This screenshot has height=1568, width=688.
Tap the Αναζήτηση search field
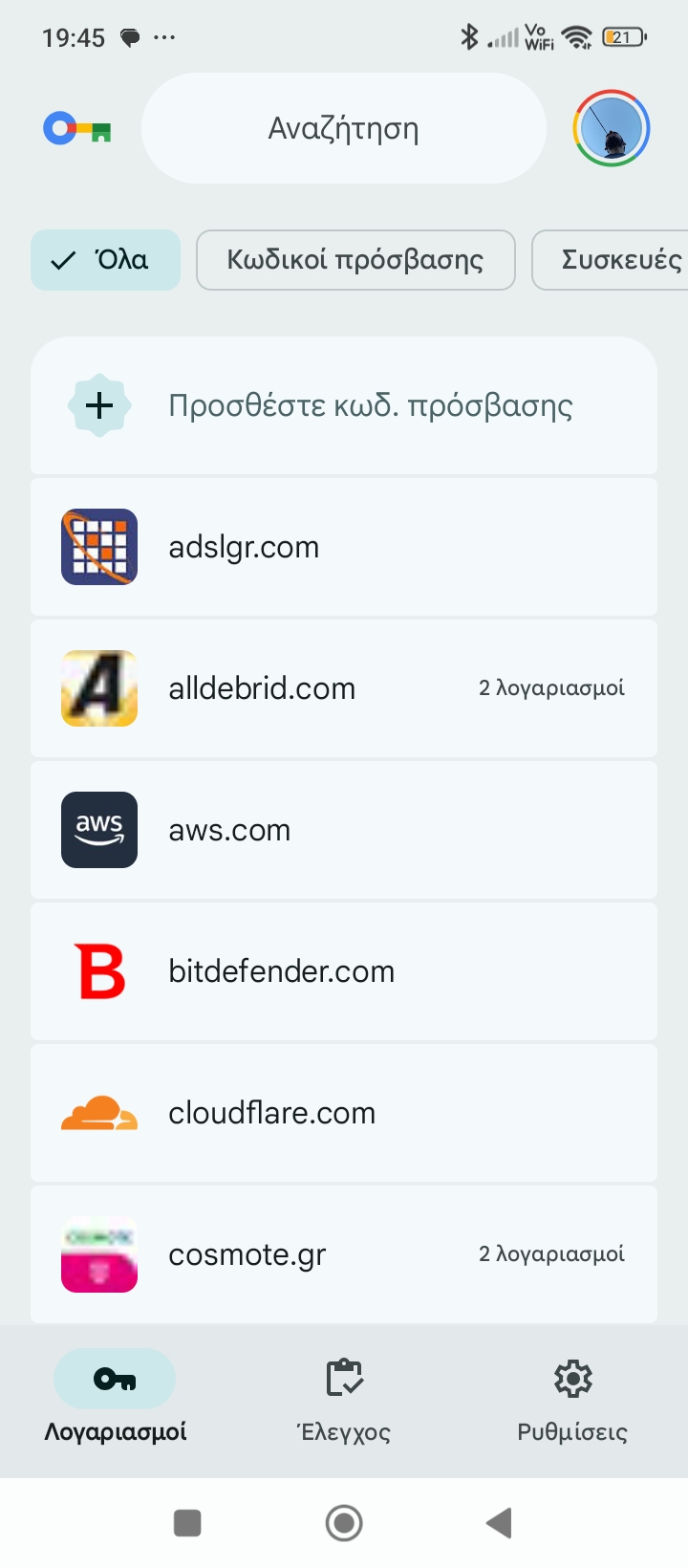pyautogui.click(x=344, y=129)
